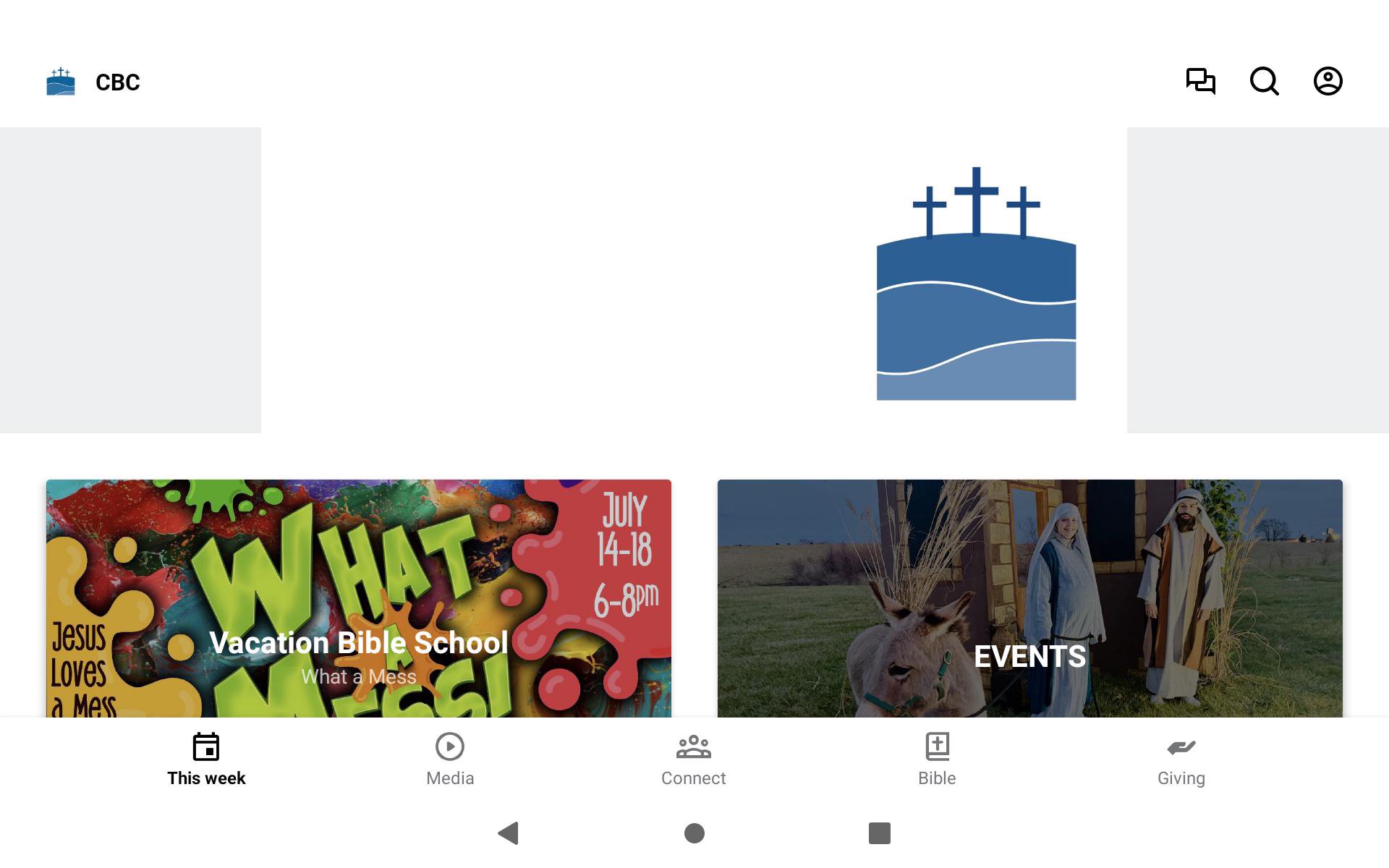The height and width of the screenshot is (868, 1389).
Task: Go back with the system back button
Action: pos(509,833)
